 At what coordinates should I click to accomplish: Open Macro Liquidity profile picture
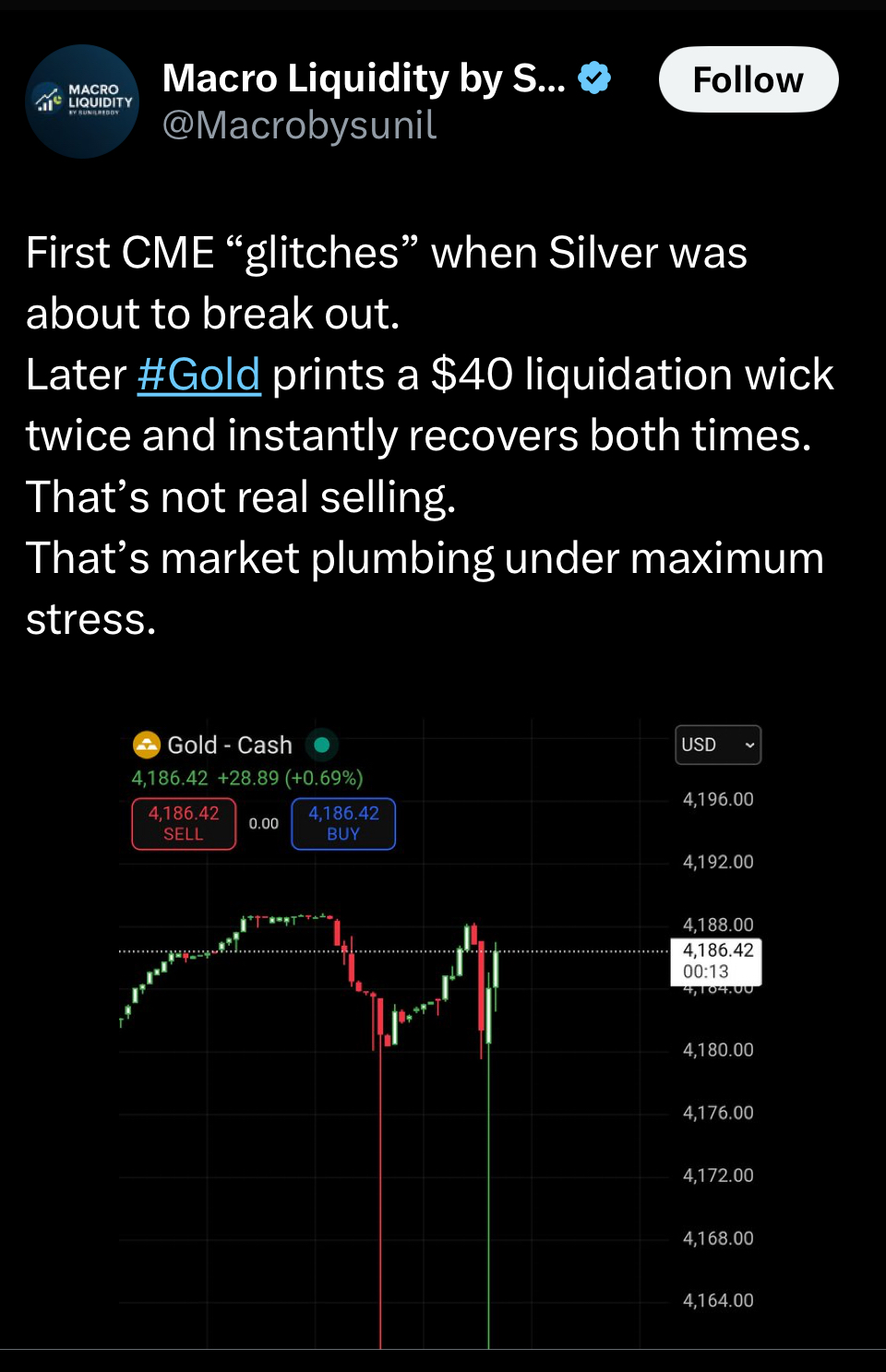coord(82,101)
